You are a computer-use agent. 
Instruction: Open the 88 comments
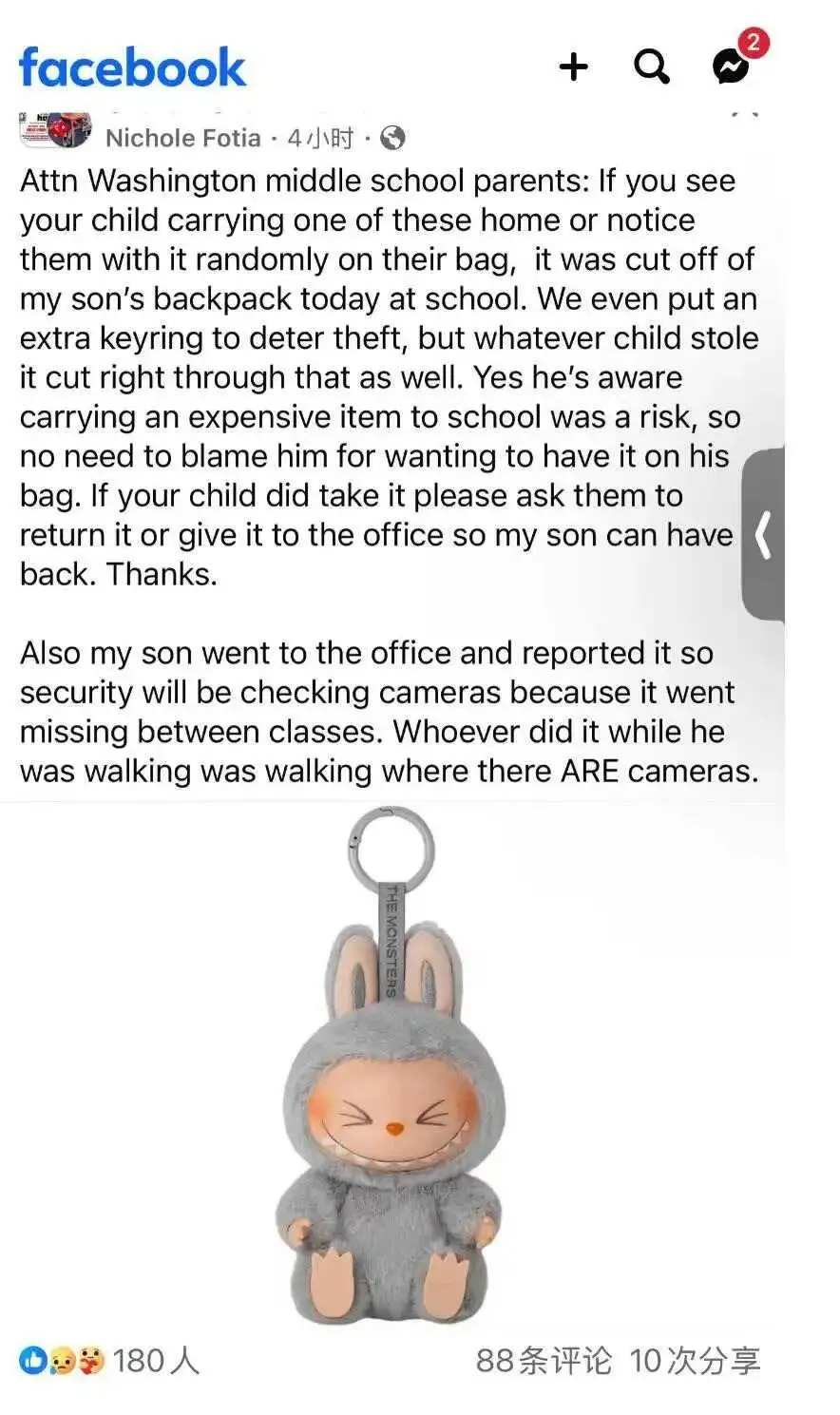point(544,1361)
